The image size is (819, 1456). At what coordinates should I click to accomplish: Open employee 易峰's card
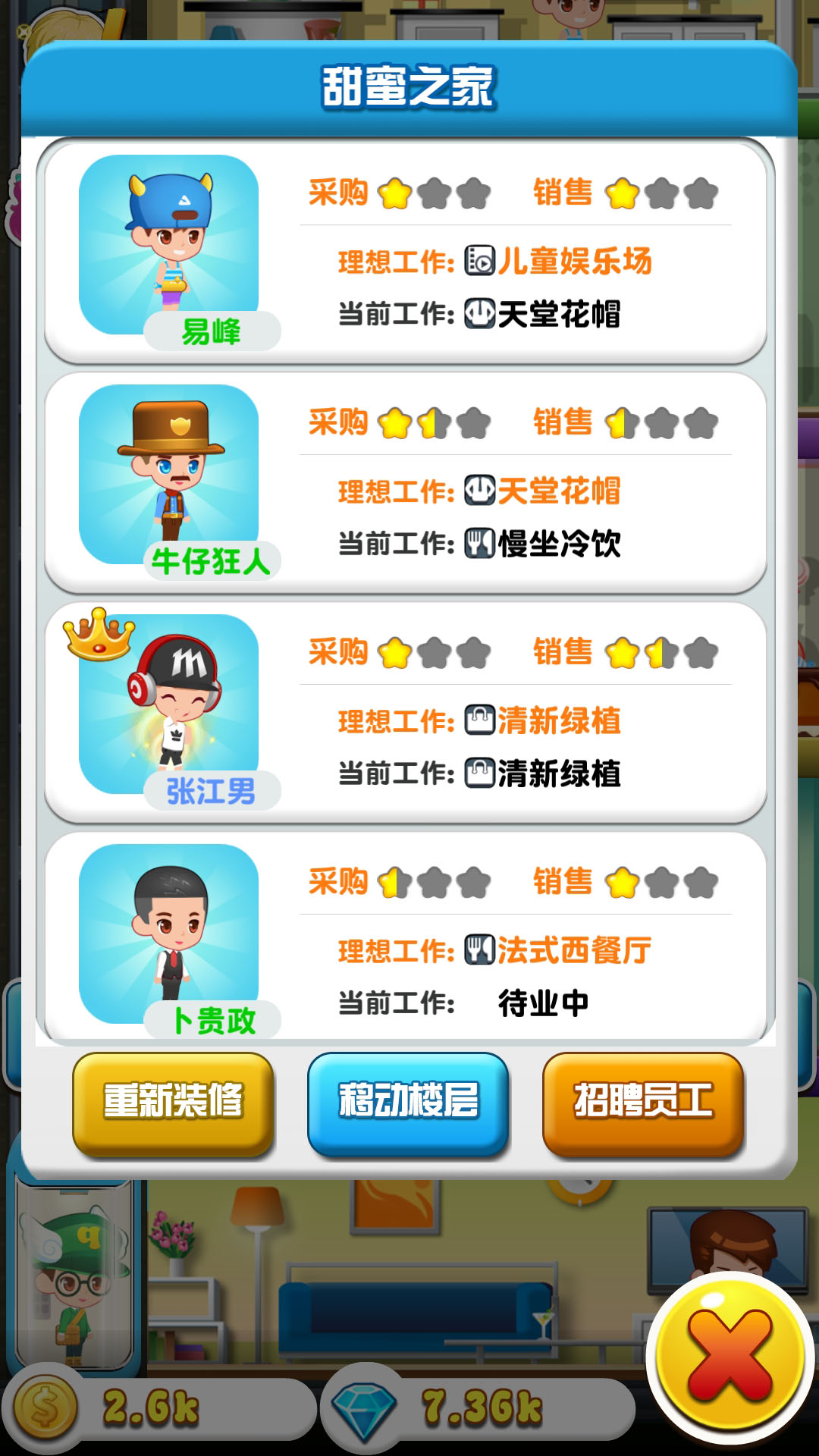[x=406, y=253]
